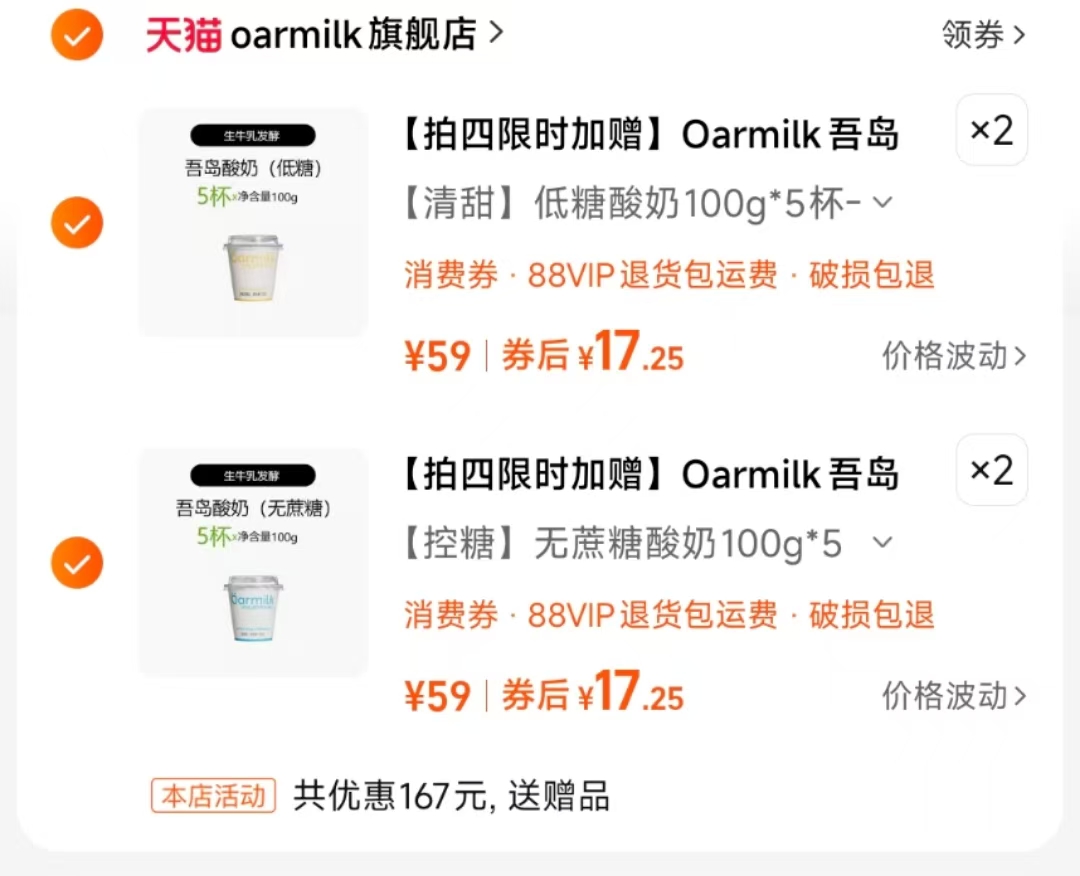Deselect the 无蔗糖酸奶 item checkbox
Screen dimensions: 1080x876
(77, 563)
